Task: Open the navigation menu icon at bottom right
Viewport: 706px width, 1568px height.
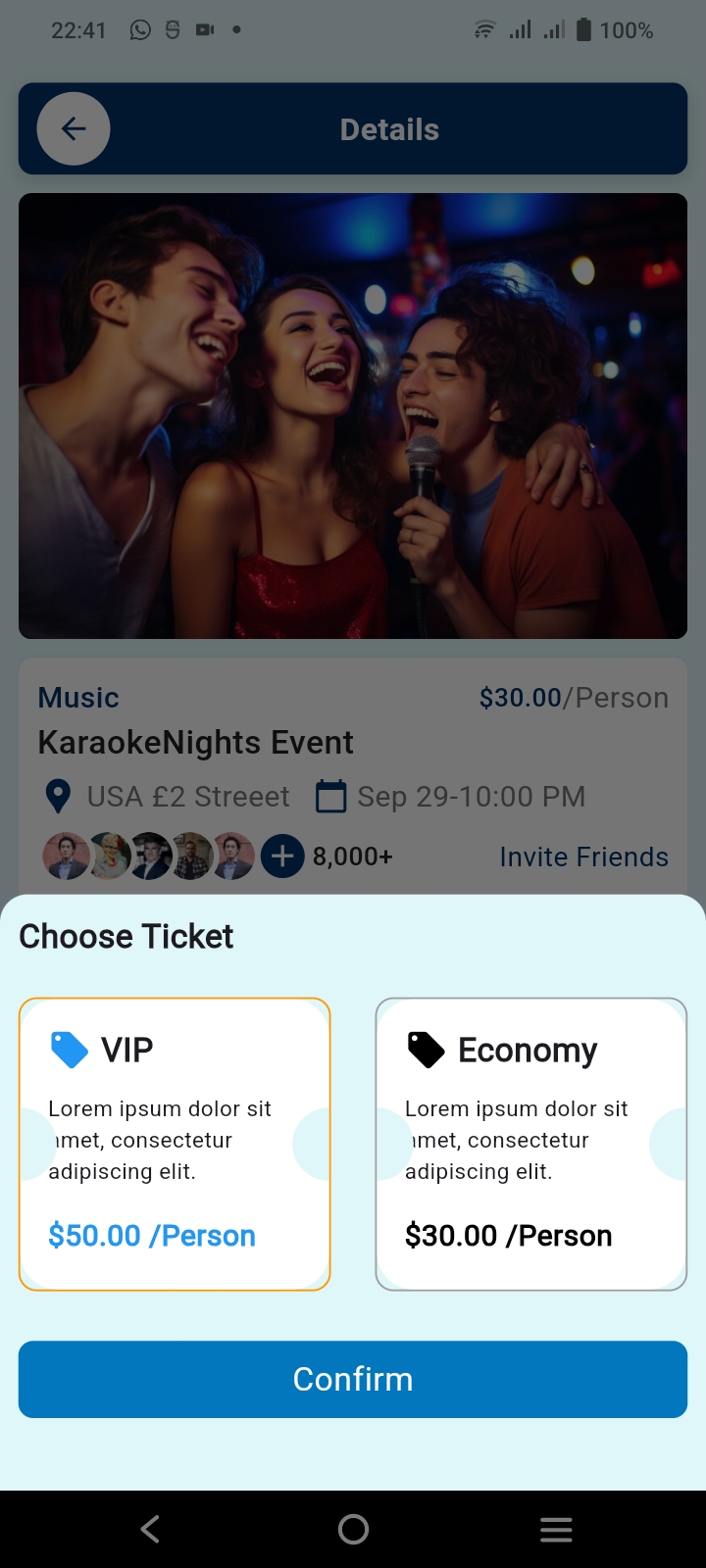Action: [x=556, y=1529]
